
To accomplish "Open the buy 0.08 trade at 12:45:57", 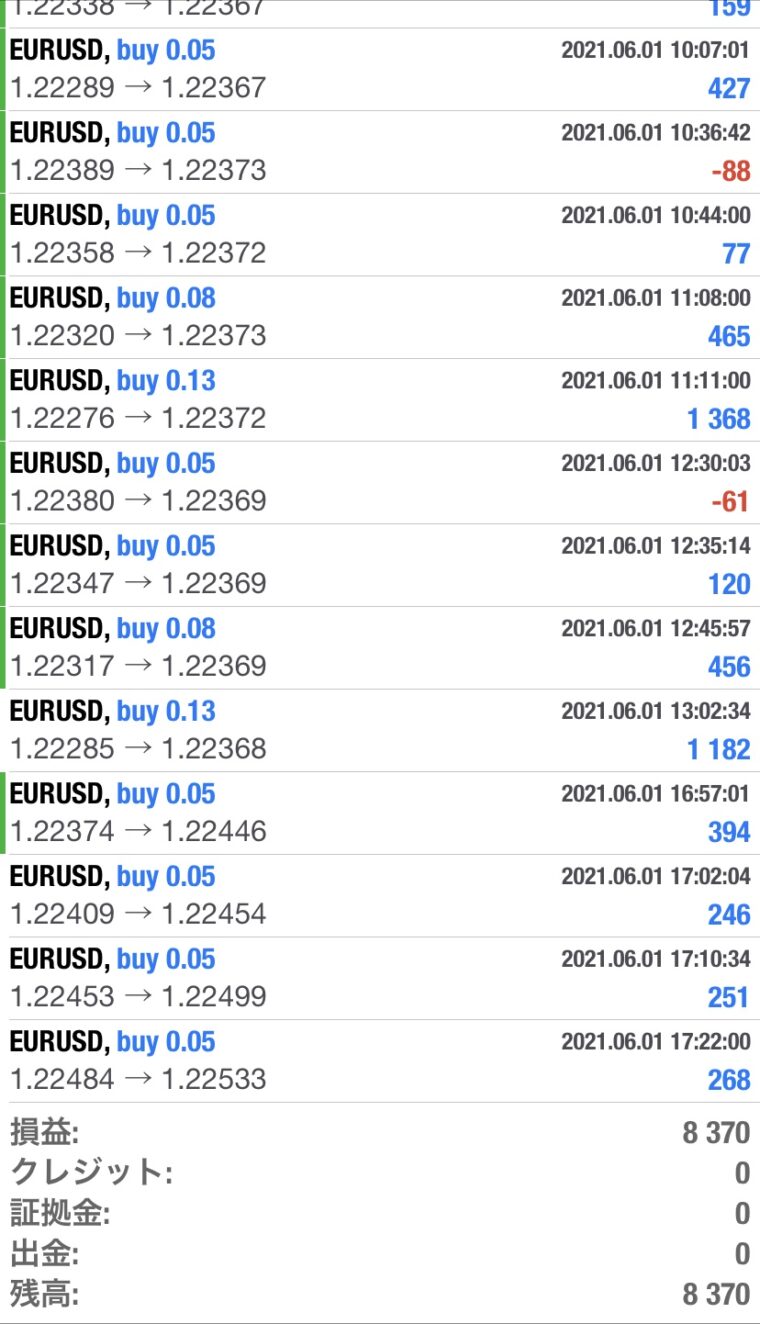I will [x=380, y=648].
